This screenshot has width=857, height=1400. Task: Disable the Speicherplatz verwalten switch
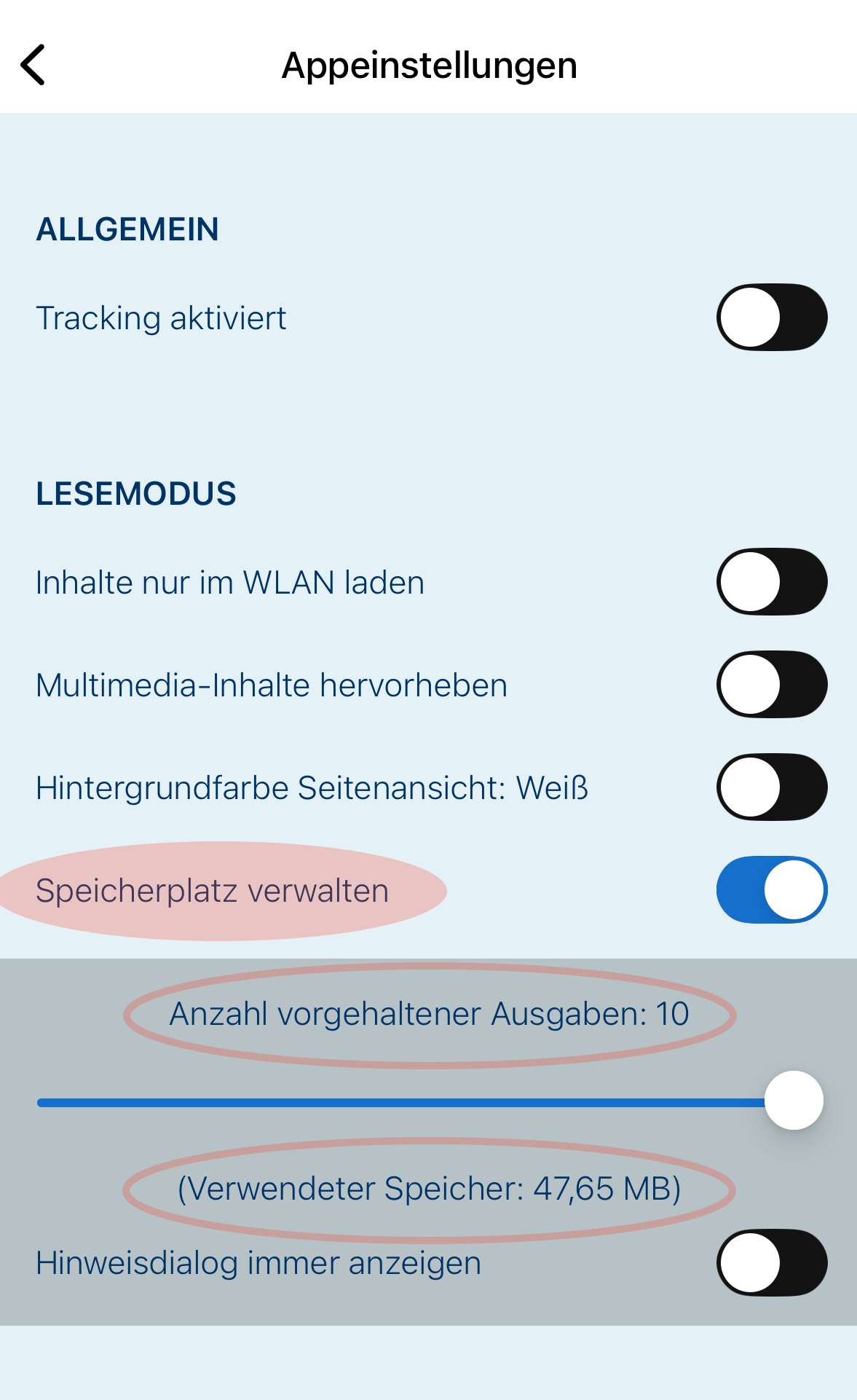[772, 890]
